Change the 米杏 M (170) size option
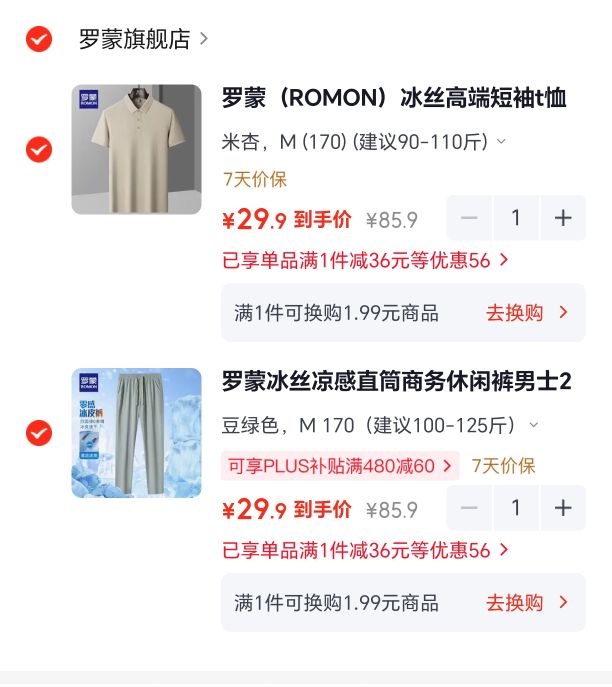The image size is (612, 687). pyautogui.click(x=364, y=142)
